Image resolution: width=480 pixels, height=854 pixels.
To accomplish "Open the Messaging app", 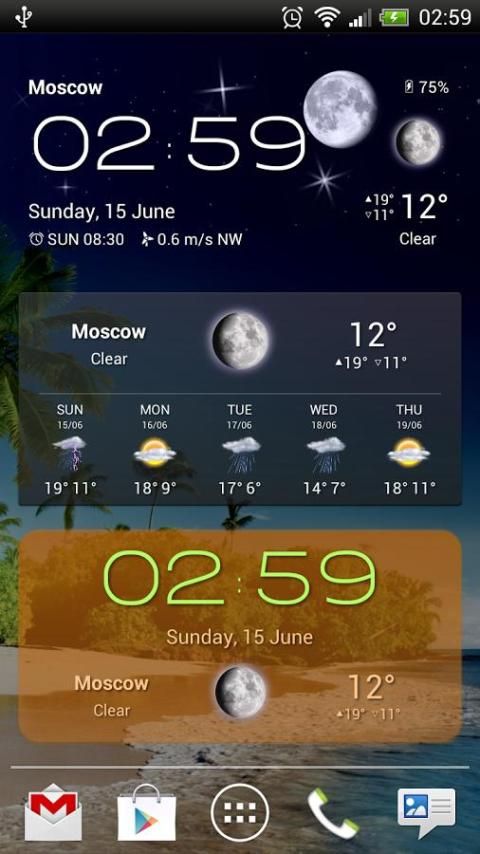I will (426, 813).
